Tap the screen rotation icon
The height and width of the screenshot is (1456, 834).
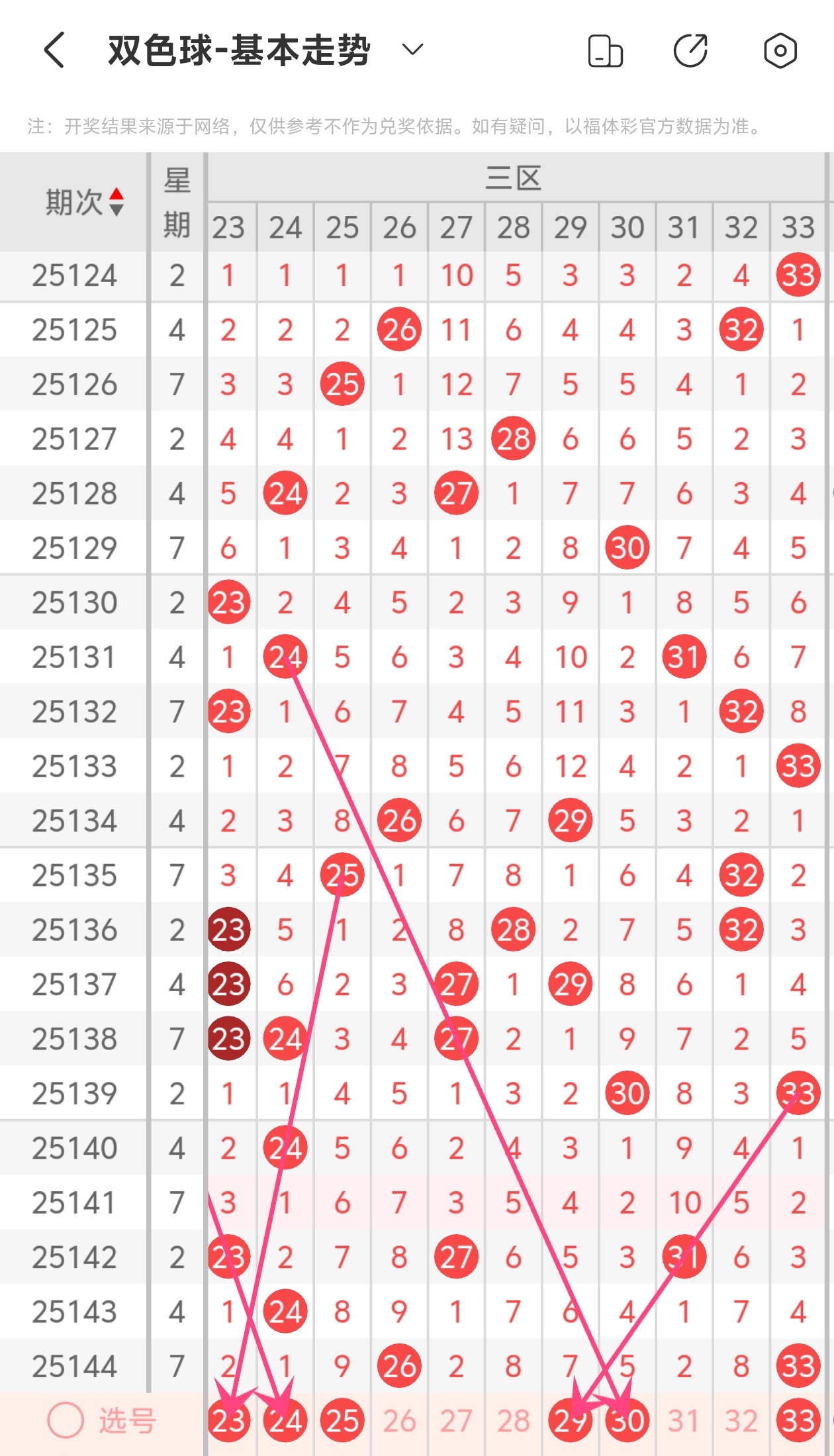(605, 51)
